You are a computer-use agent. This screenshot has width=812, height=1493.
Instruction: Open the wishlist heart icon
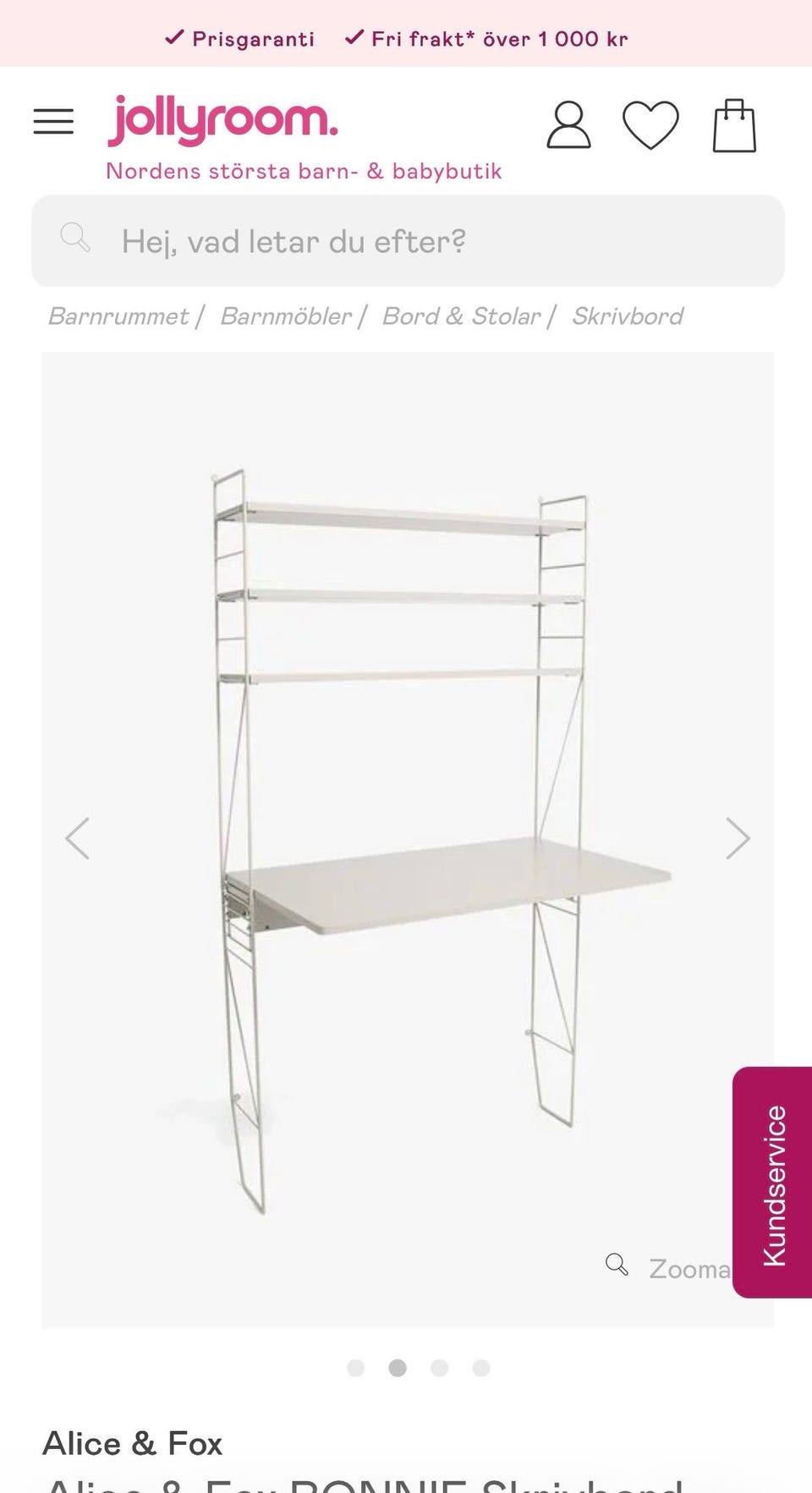pyautogui.click(x=650, y=125)
